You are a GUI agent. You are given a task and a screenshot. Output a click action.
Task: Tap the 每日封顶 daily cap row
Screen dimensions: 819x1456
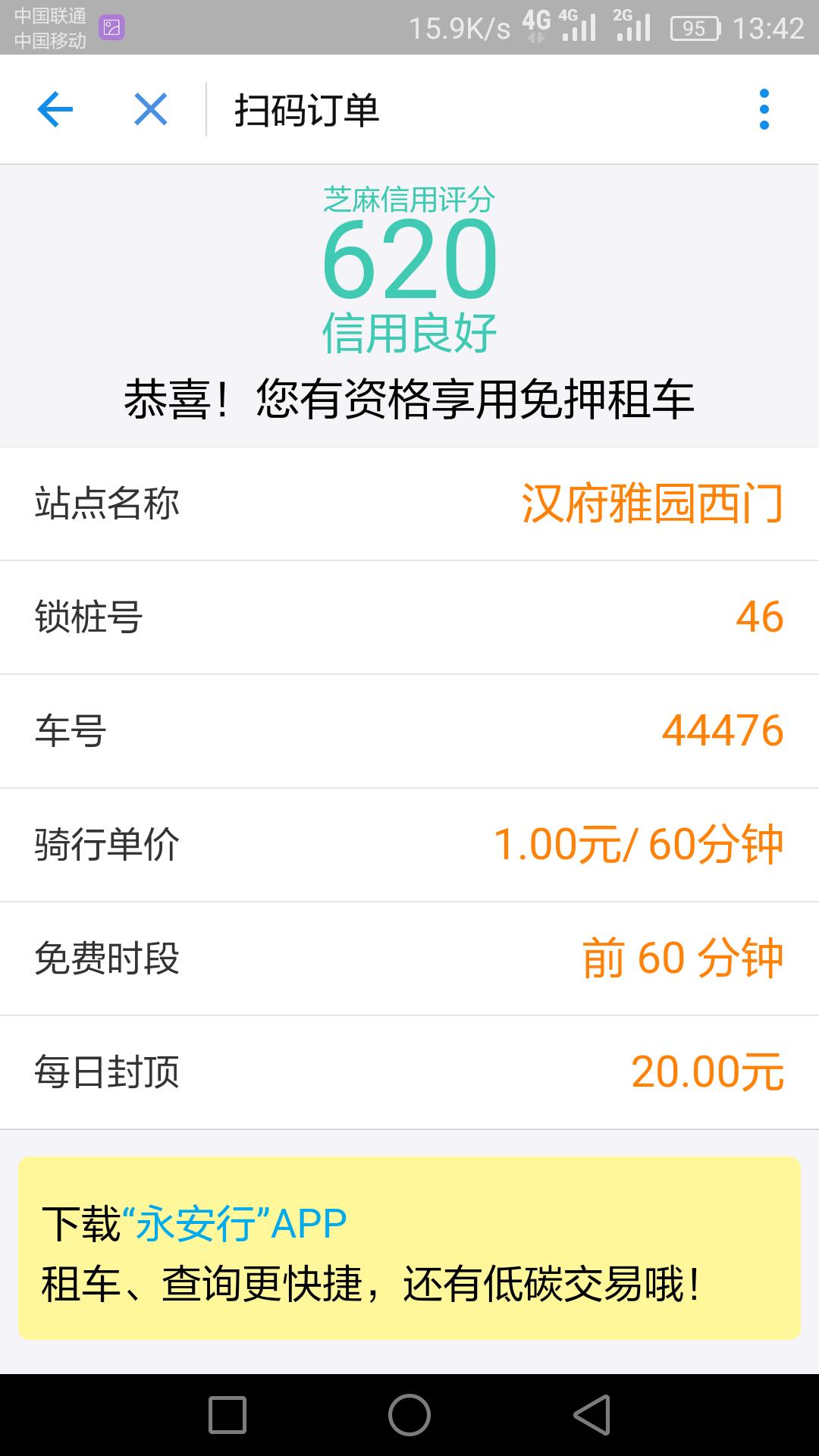409,1072
